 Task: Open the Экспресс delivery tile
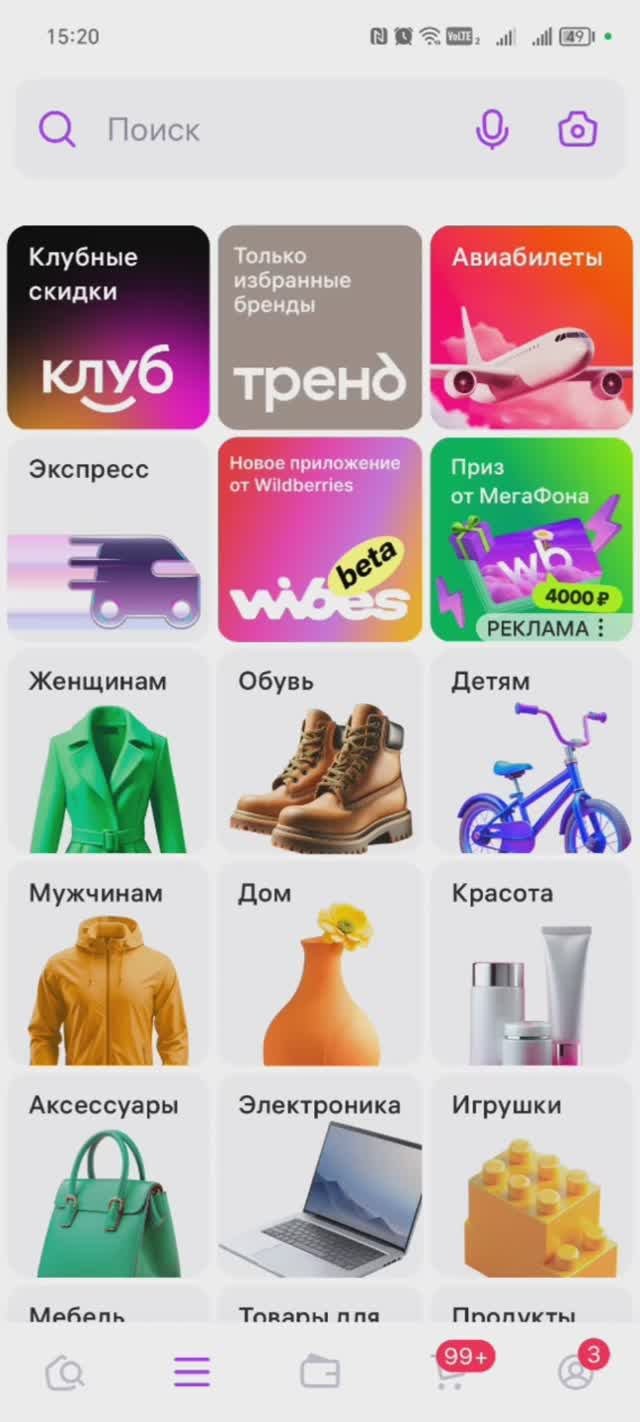coord(108,539)
